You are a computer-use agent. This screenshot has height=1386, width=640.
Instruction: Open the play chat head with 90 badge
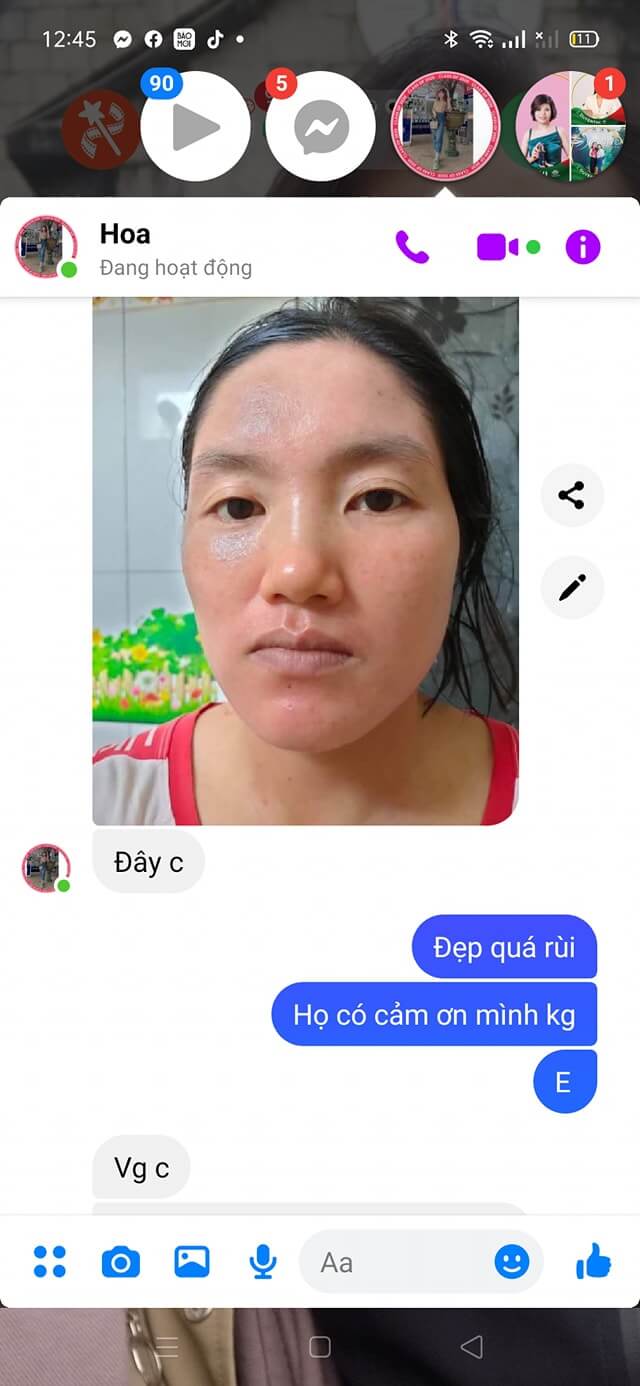coord(195,127)
